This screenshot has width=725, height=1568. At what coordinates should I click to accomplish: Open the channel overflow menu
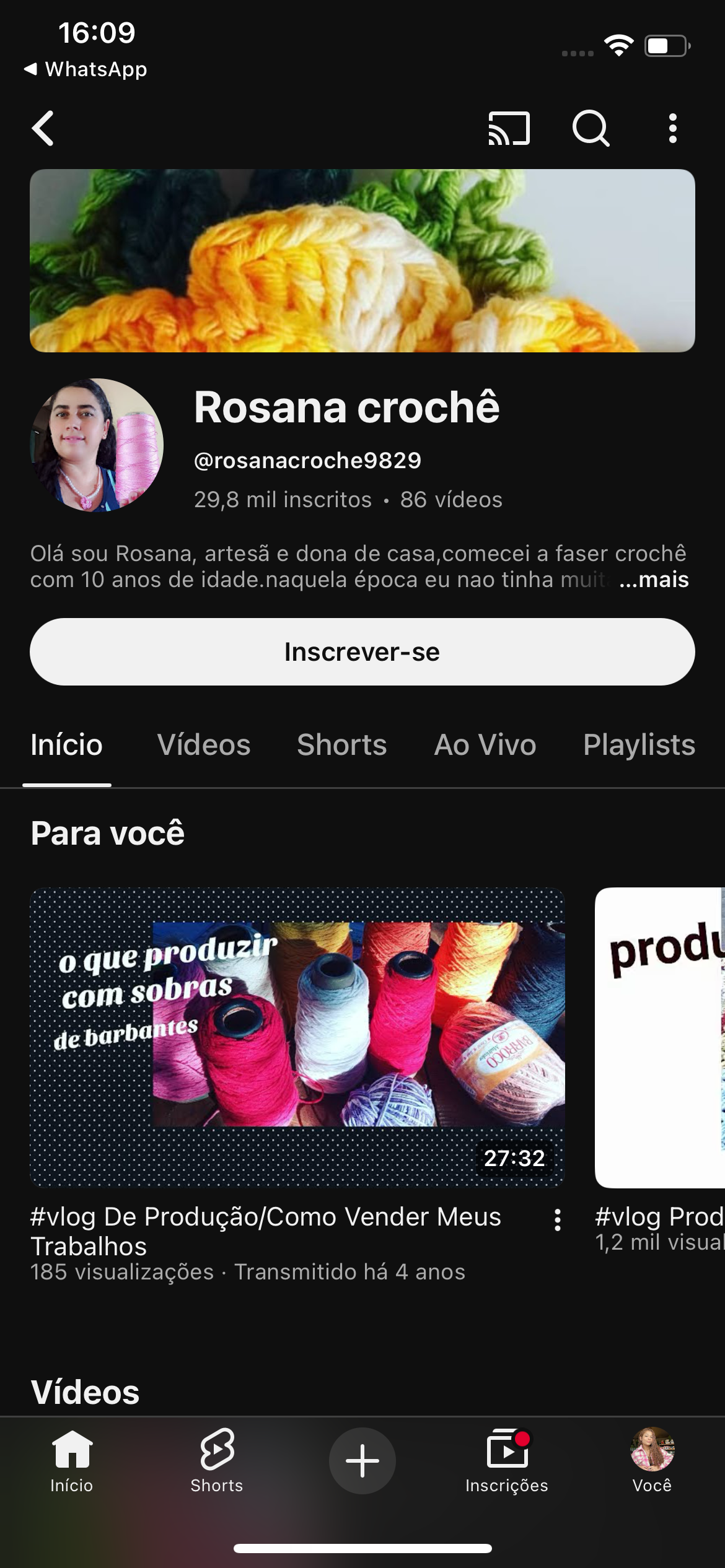click(672, 129)
